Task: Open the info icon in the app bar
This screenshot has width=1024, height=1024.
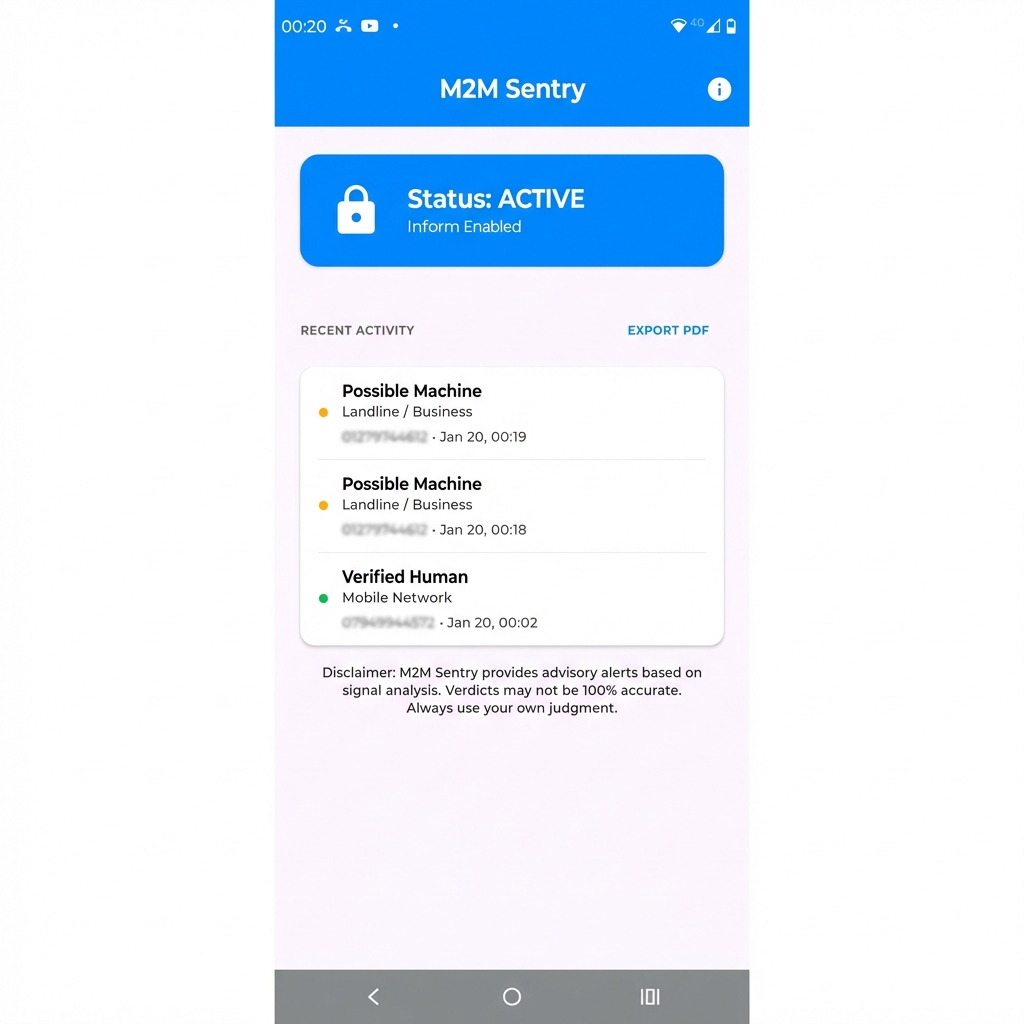Action: click(x=719, y=89)
